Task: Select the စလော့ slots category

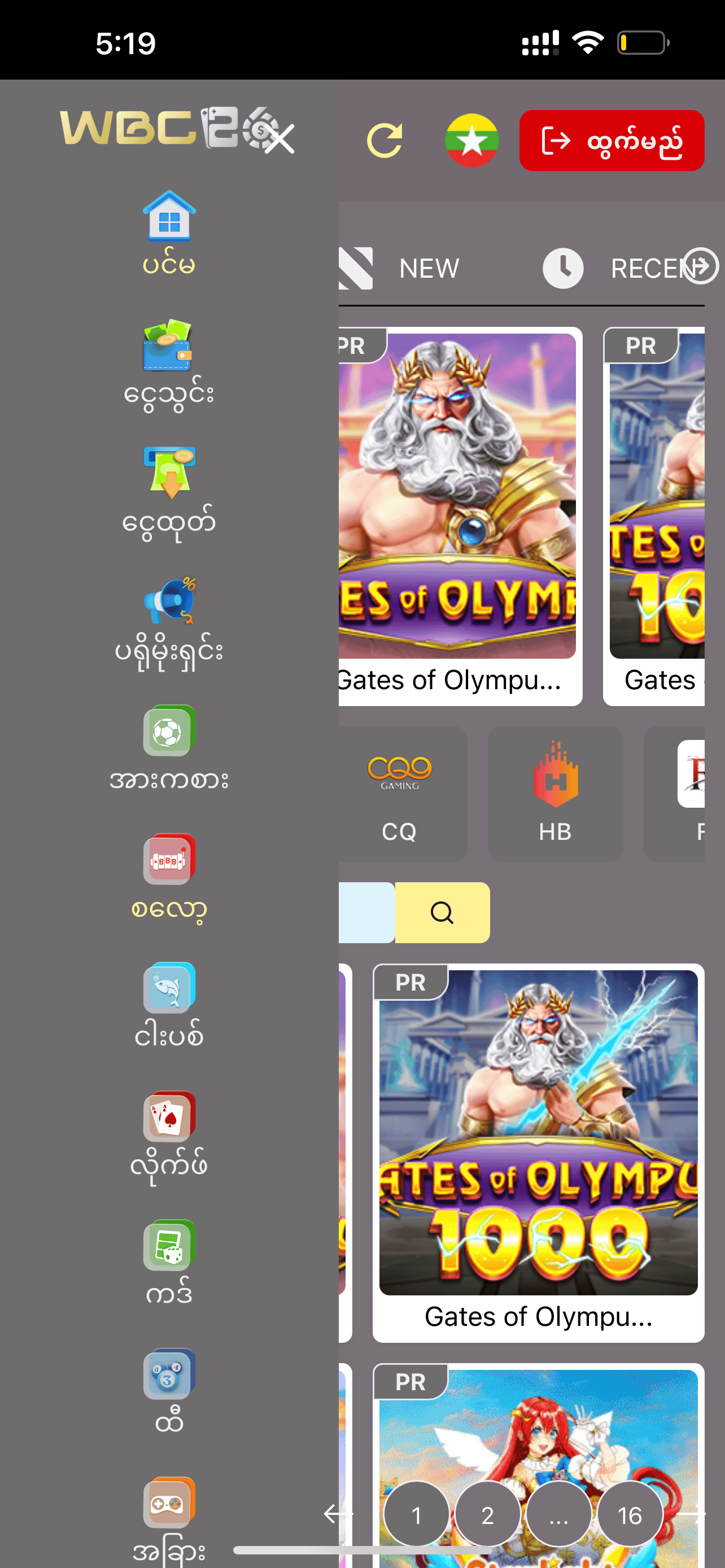Action: click(169, 878)
